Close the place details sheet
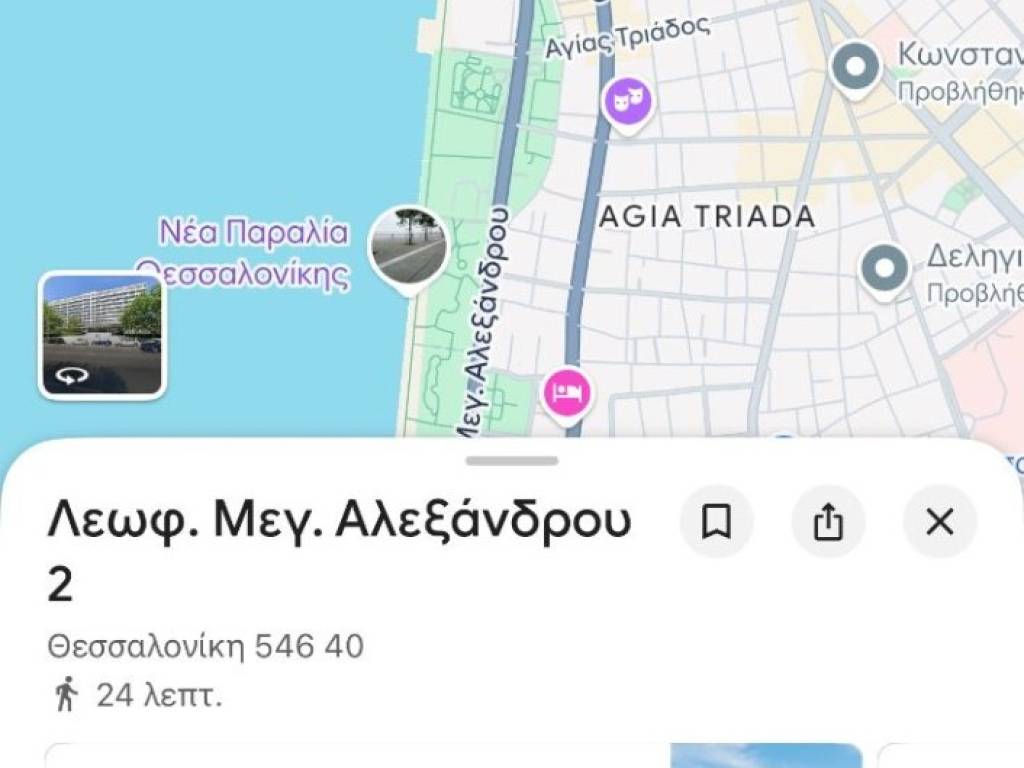Screen dimensions: 1024x768 pos(939,521)
